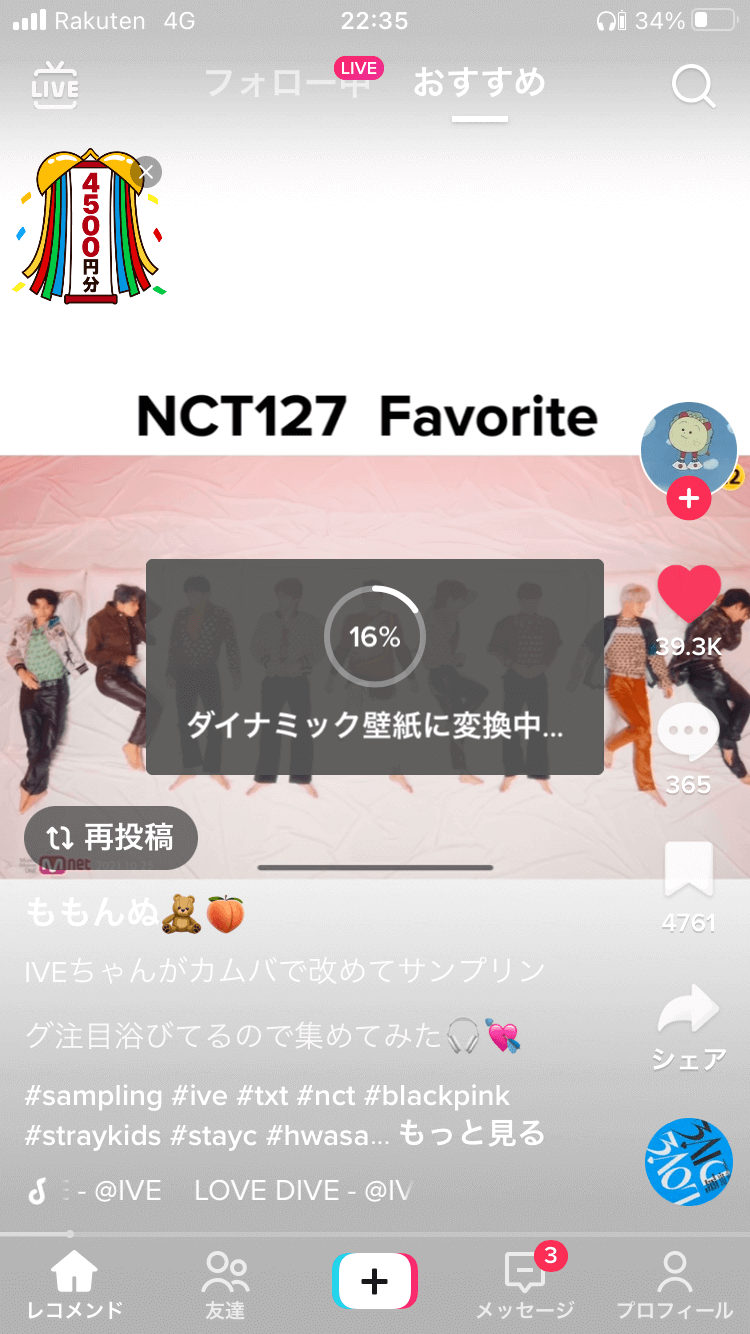The height and width of the screenshot is (1334, 750).
Task: Follow creator with the plus badge
Action: 688,497
